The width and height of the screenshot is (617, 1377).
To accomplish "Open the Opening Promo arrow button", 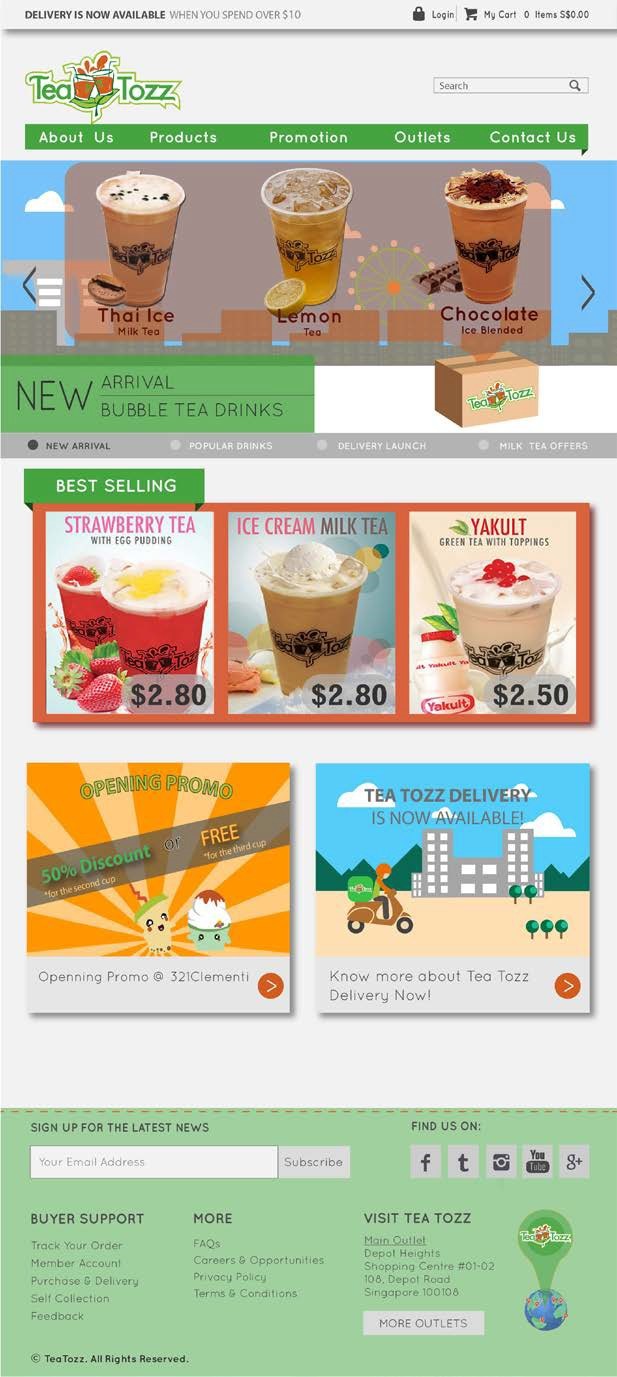I will pyautogui.click(x=270, y=986).
